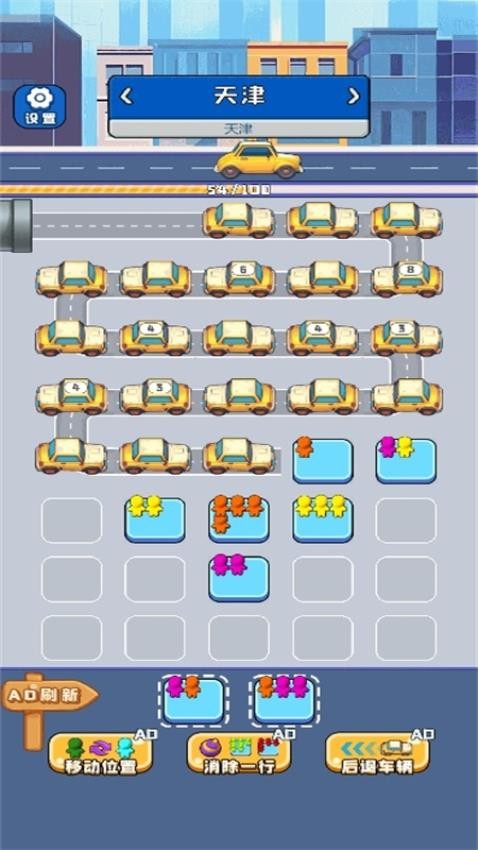Tap the board tile with two magenta passengers
The image size is (478, 850).
(x=239, y=578)
